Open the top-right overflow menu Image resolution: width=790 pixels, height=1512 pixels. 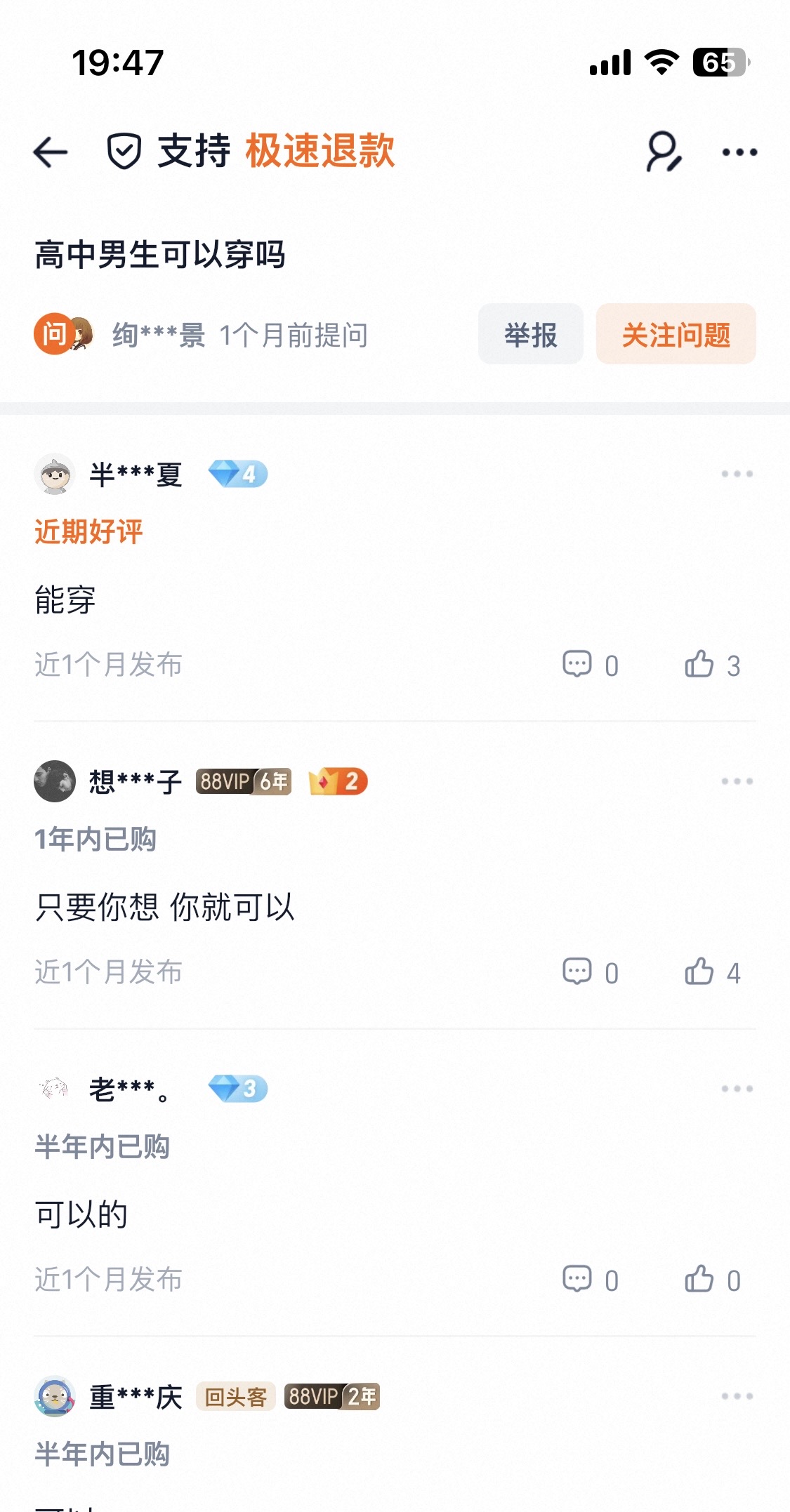(x=739, y=152)
